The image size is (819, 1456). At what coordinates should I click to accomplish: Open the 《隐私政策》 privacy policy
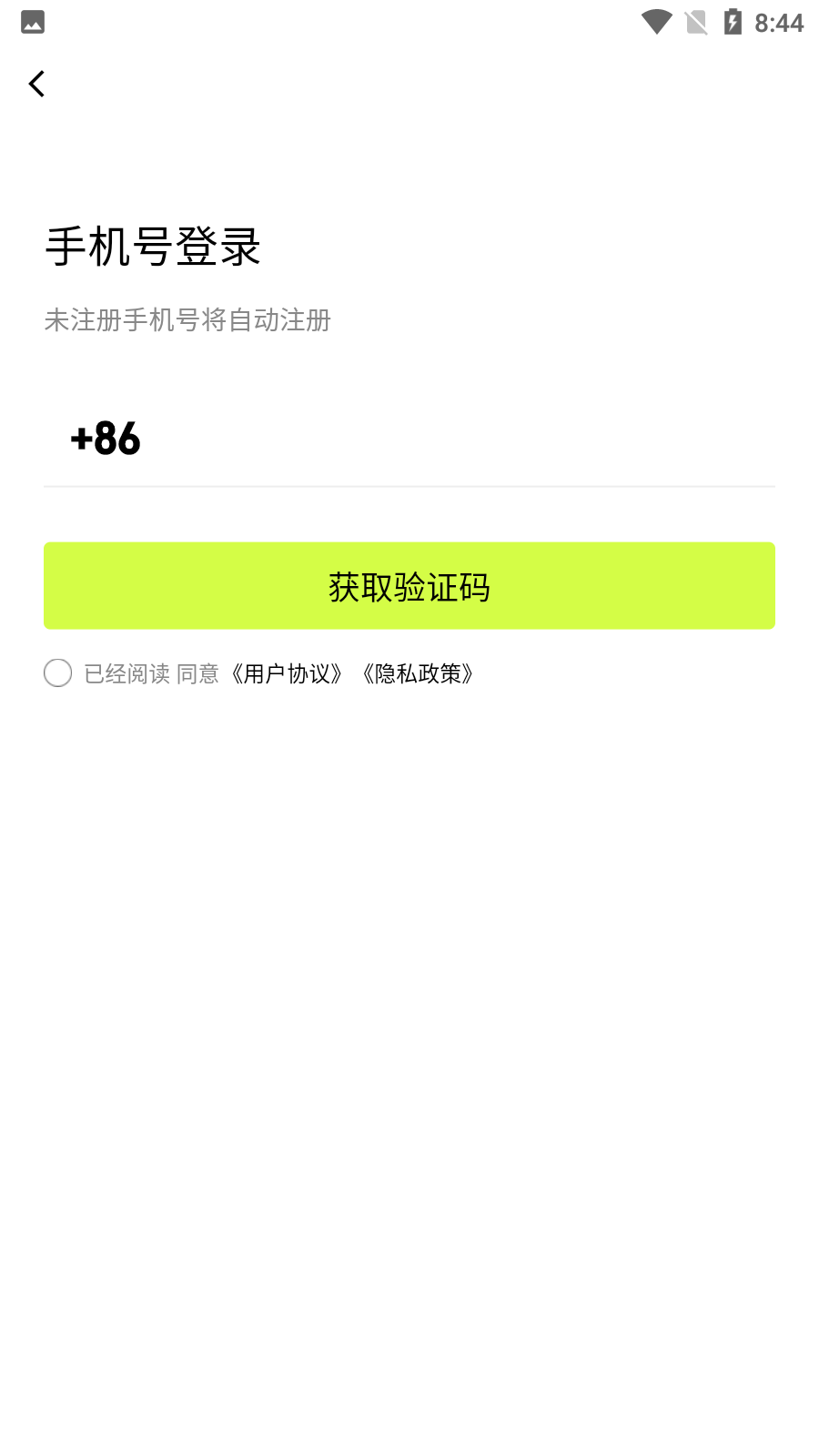tap(416, 673)
